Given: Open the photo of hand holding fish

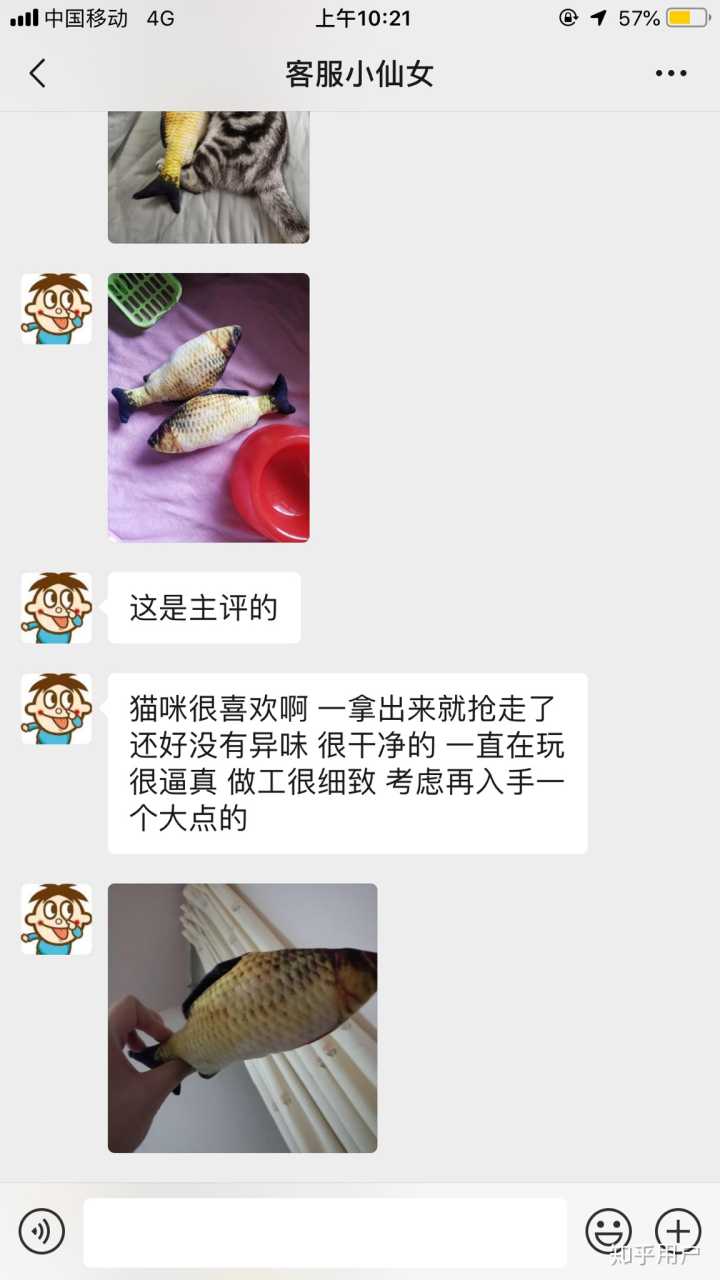Looking at the screenshot, I should pos(242,1017).
